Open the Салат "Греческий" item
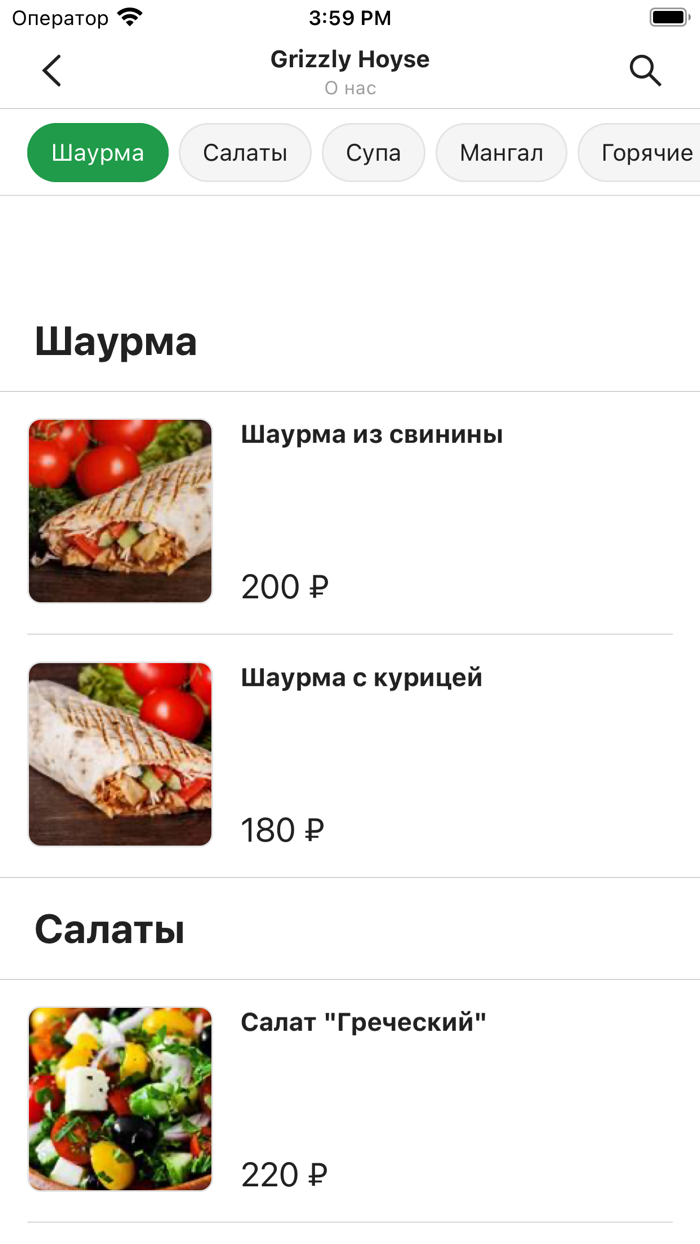This screenshot has width=700, height=1244. [350, 1100]
